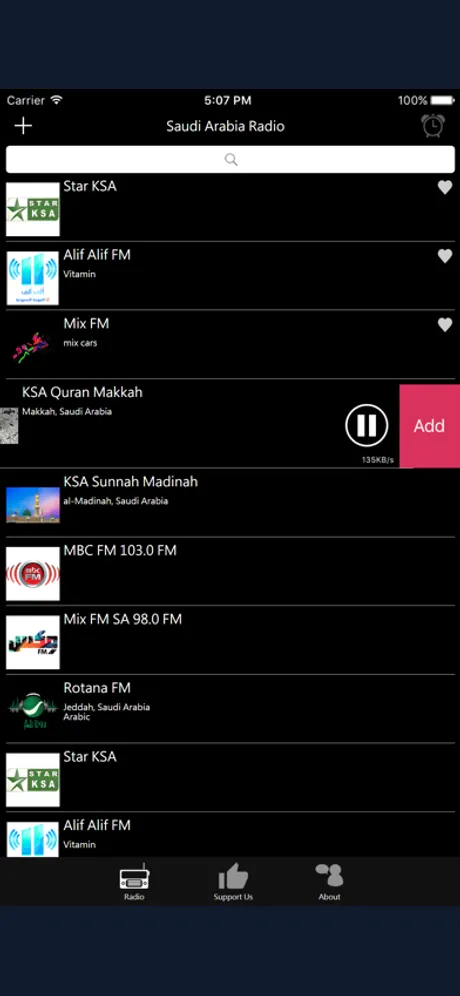Viewport: 460px width, 996px height.
Task: Open the alarm clock timer
Action: (x=433, y=126)
